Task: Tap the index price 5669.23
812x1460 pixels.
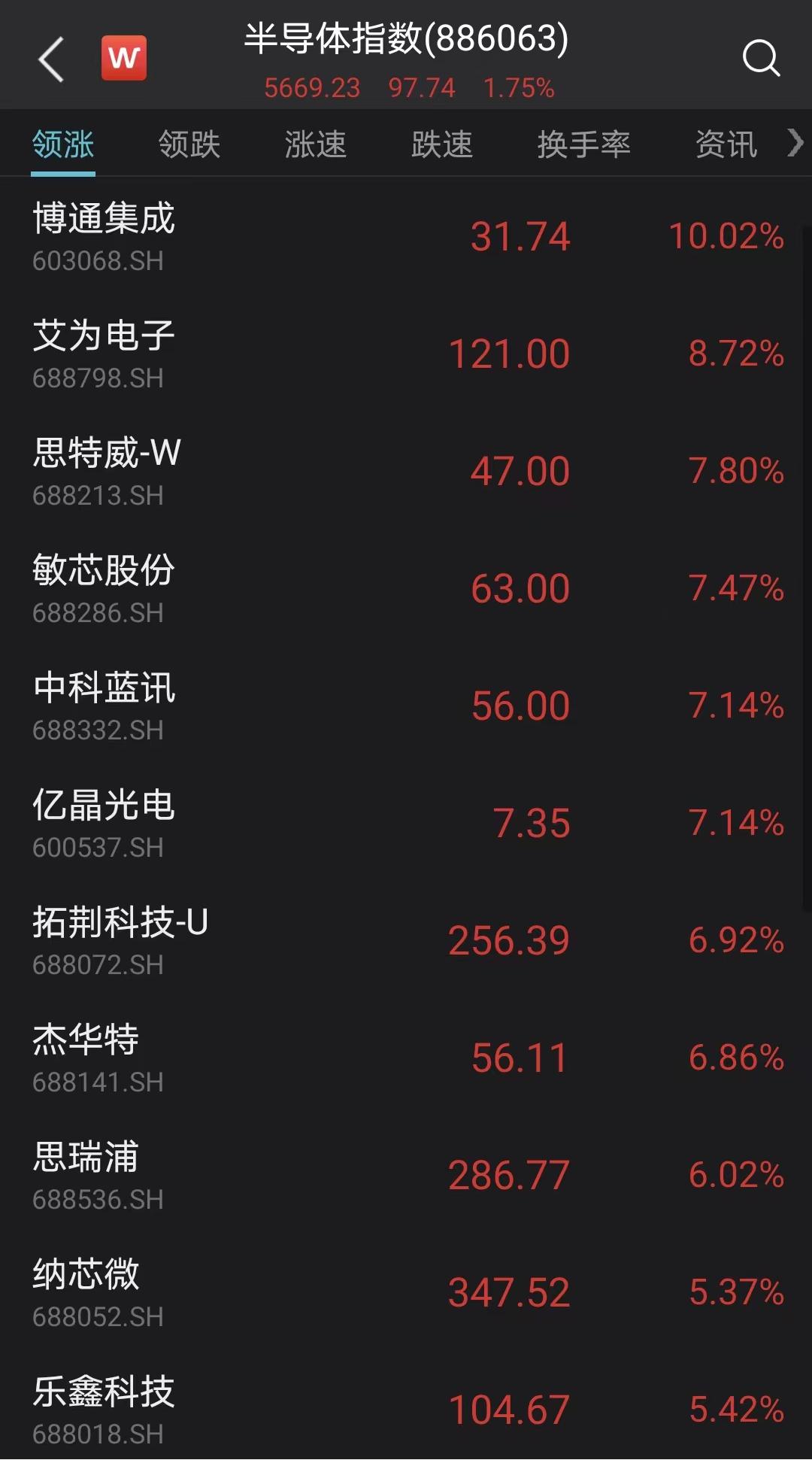Action: (313, 88)
